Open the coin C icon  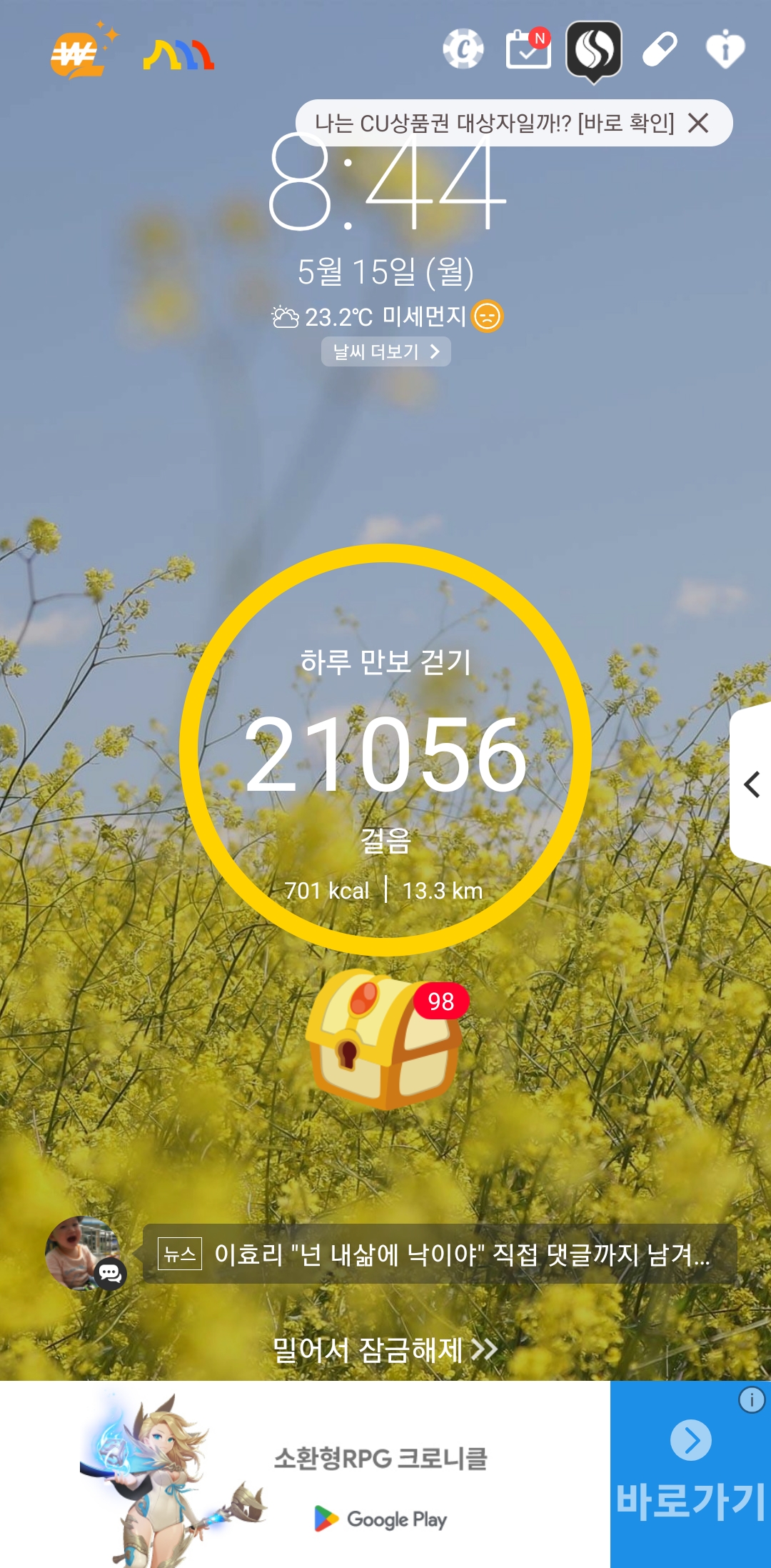click(x=463, y=49)
